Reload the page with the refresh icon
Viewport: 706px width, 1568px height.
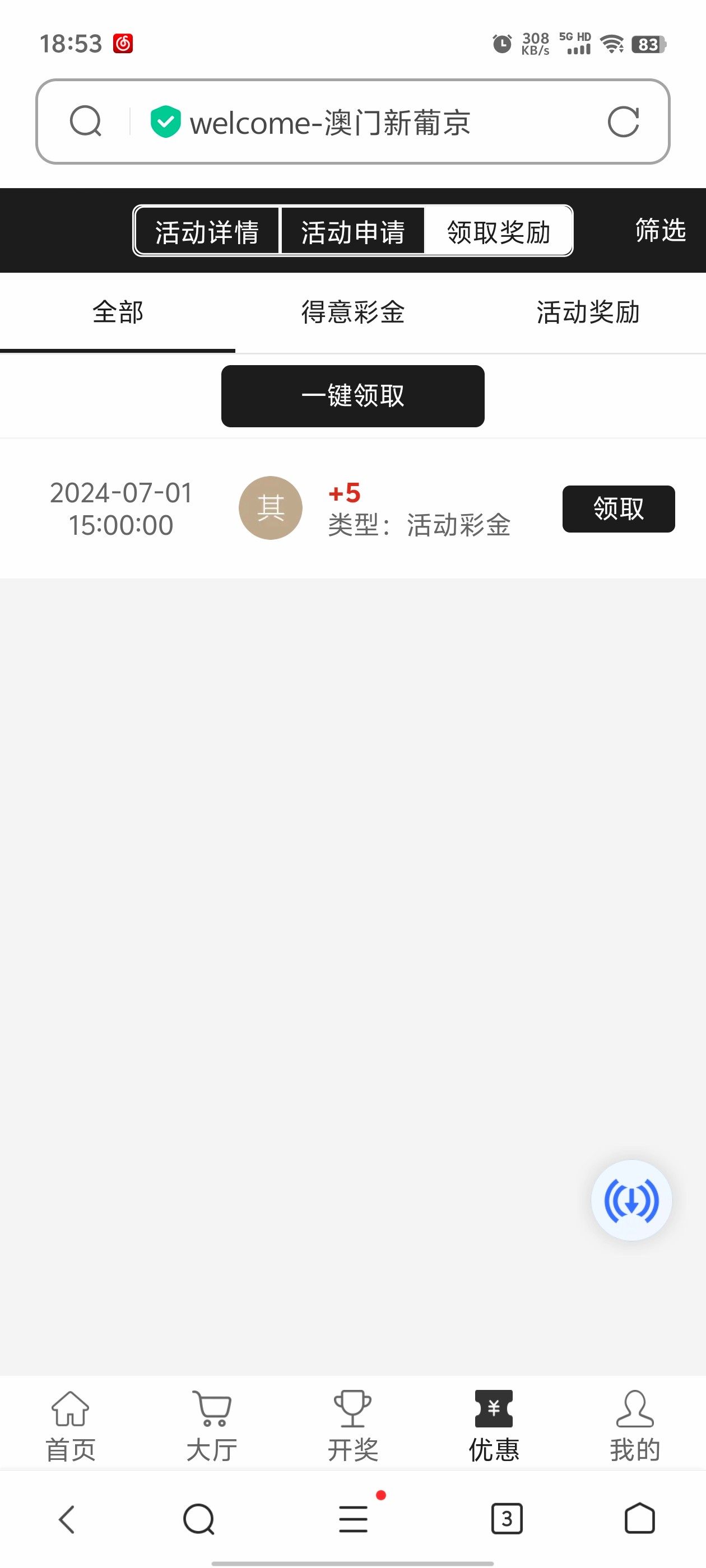click(x=623, y=122)
